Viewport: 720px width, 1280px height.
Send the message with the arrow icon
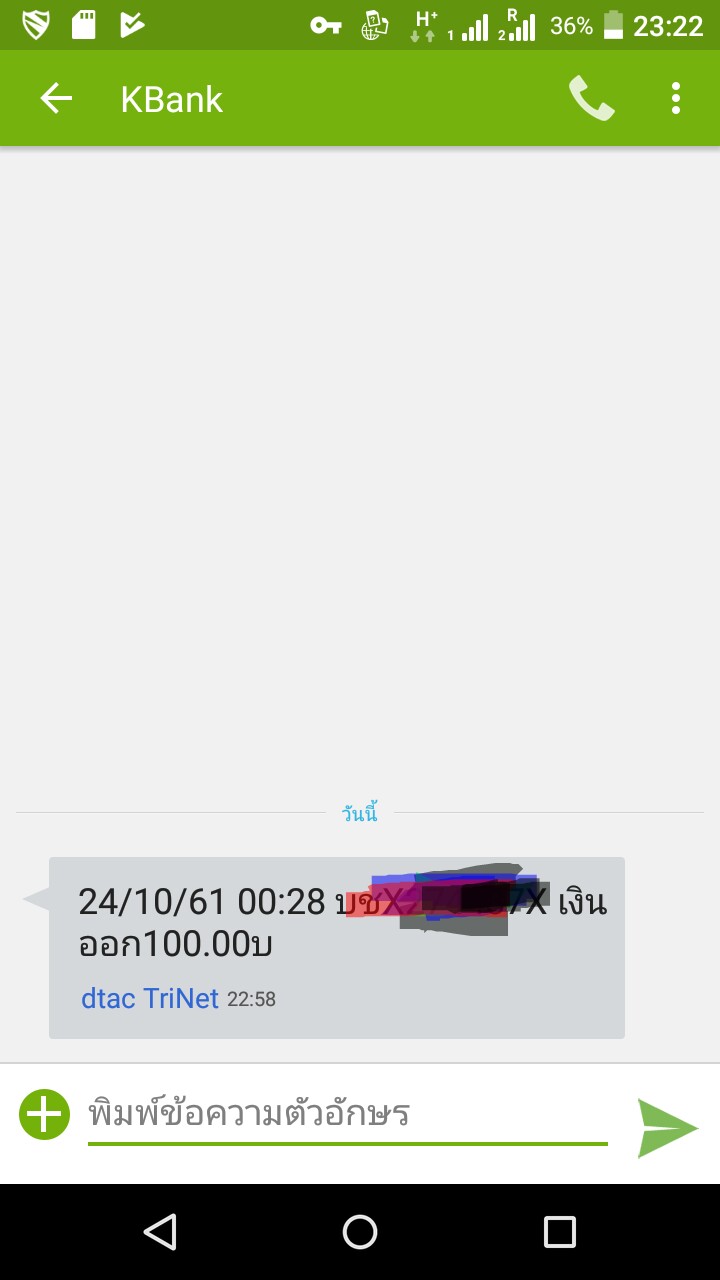(667, 1128)
